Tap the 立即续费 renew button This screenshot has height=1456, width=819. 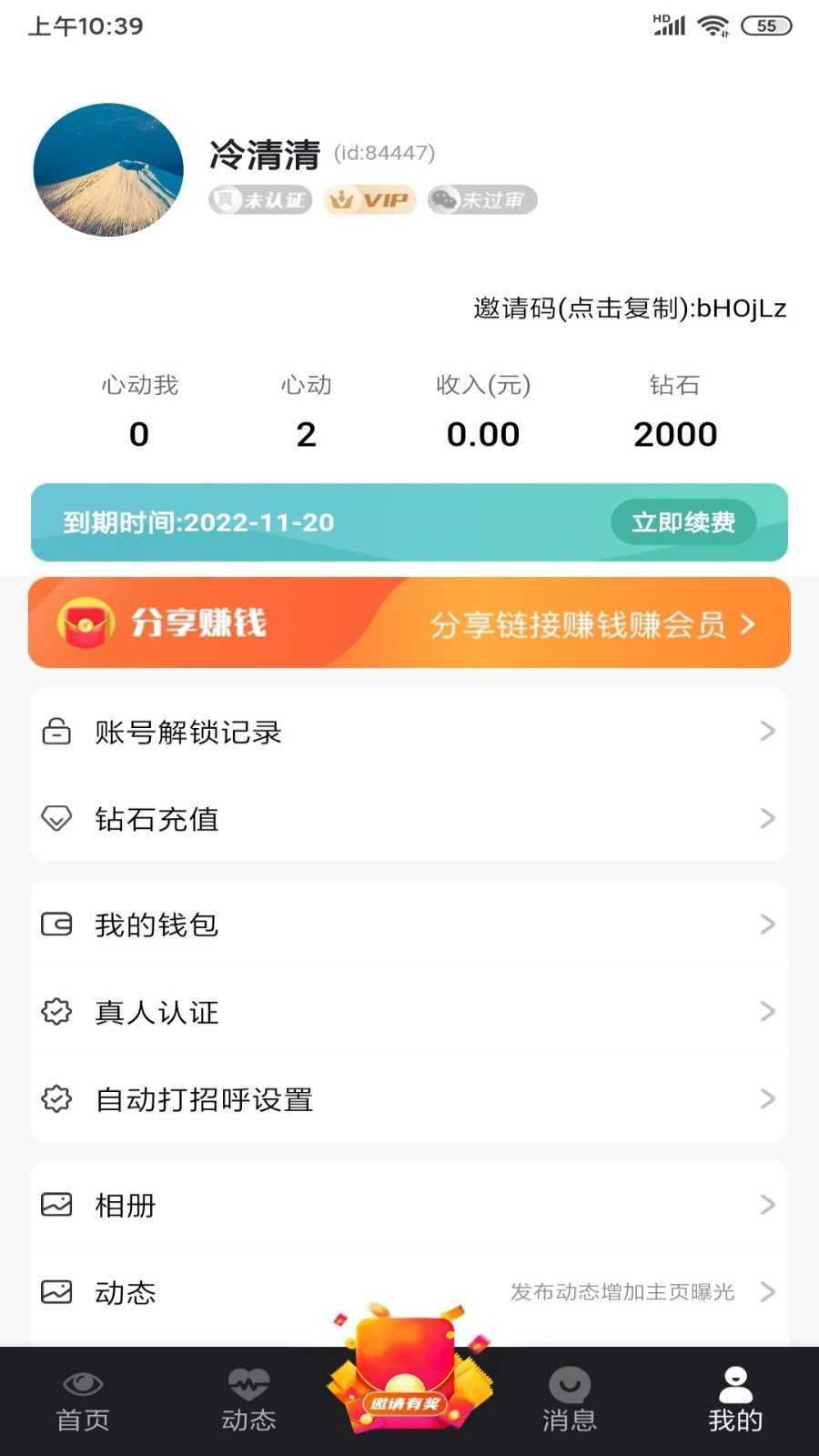pyautogui.click(x=683, y=522)
